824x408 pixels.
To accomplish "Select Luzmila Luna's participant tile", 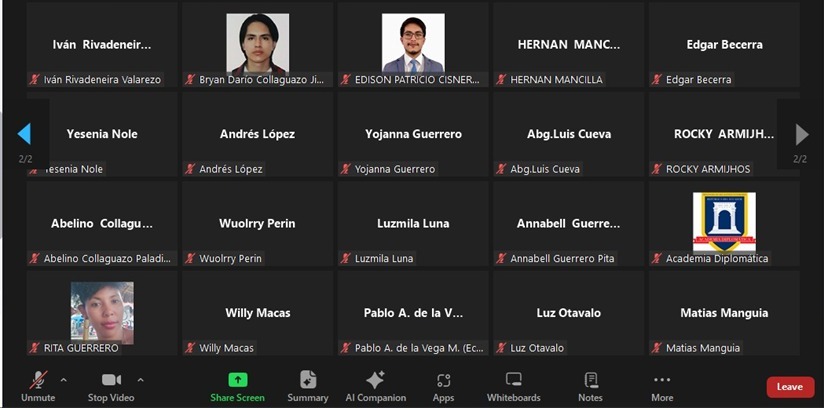I will pyautogui.click(x=413, y=223).
